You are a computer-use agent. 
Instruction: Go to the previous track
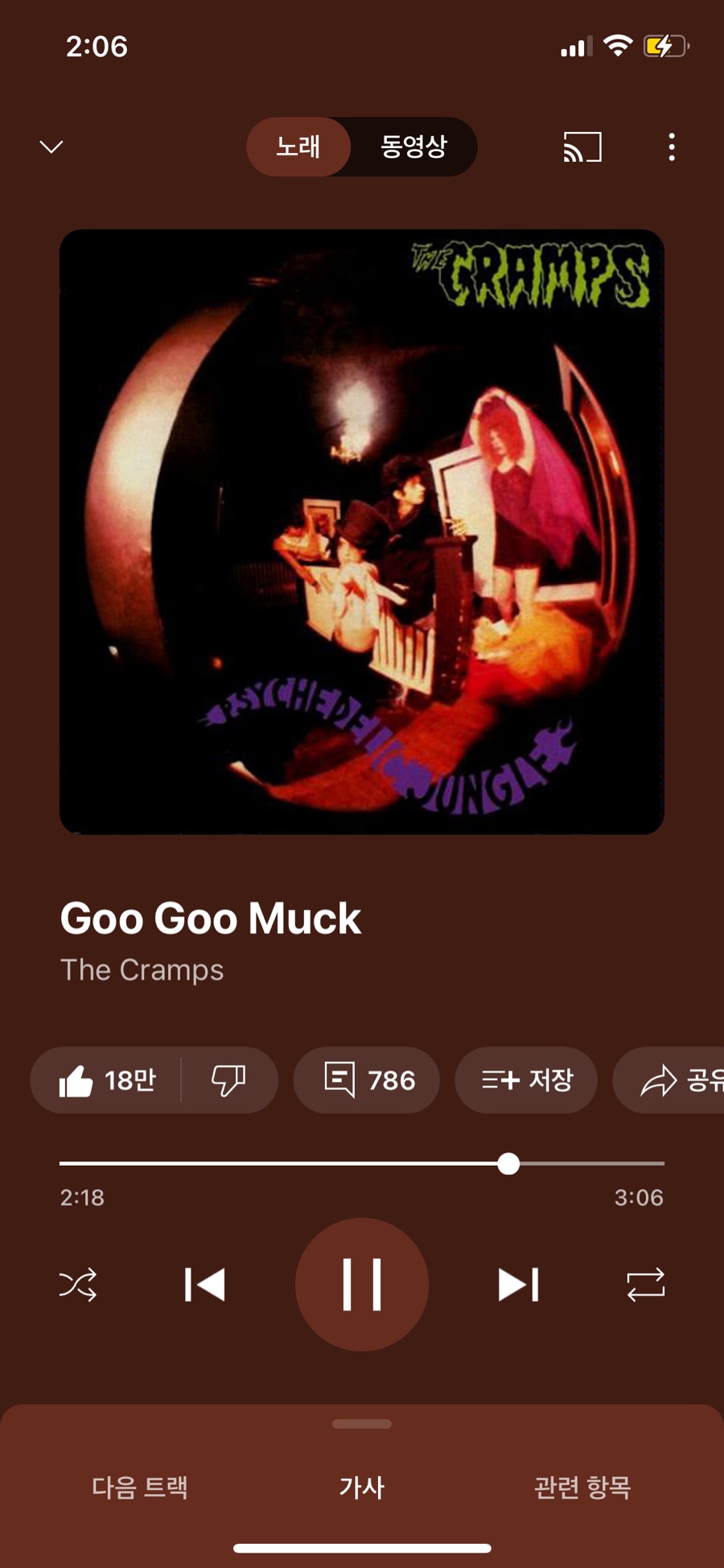[x=204, y=1285]
